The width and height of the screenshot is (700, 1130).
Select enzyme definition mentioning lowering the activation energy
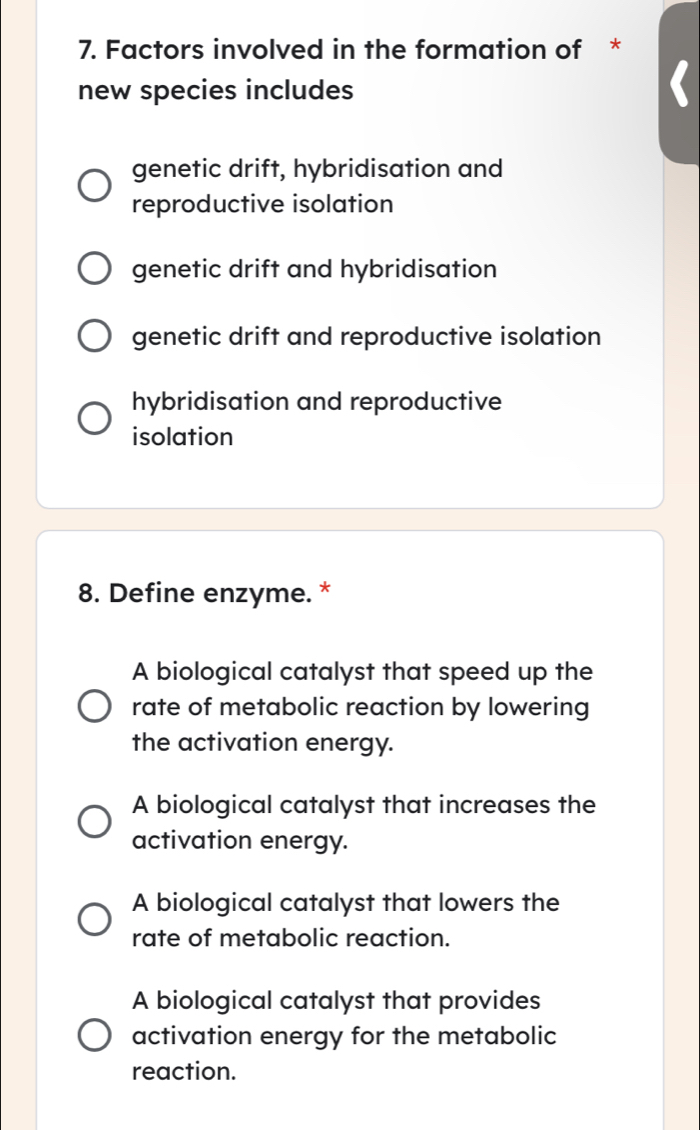pos(95,707)
